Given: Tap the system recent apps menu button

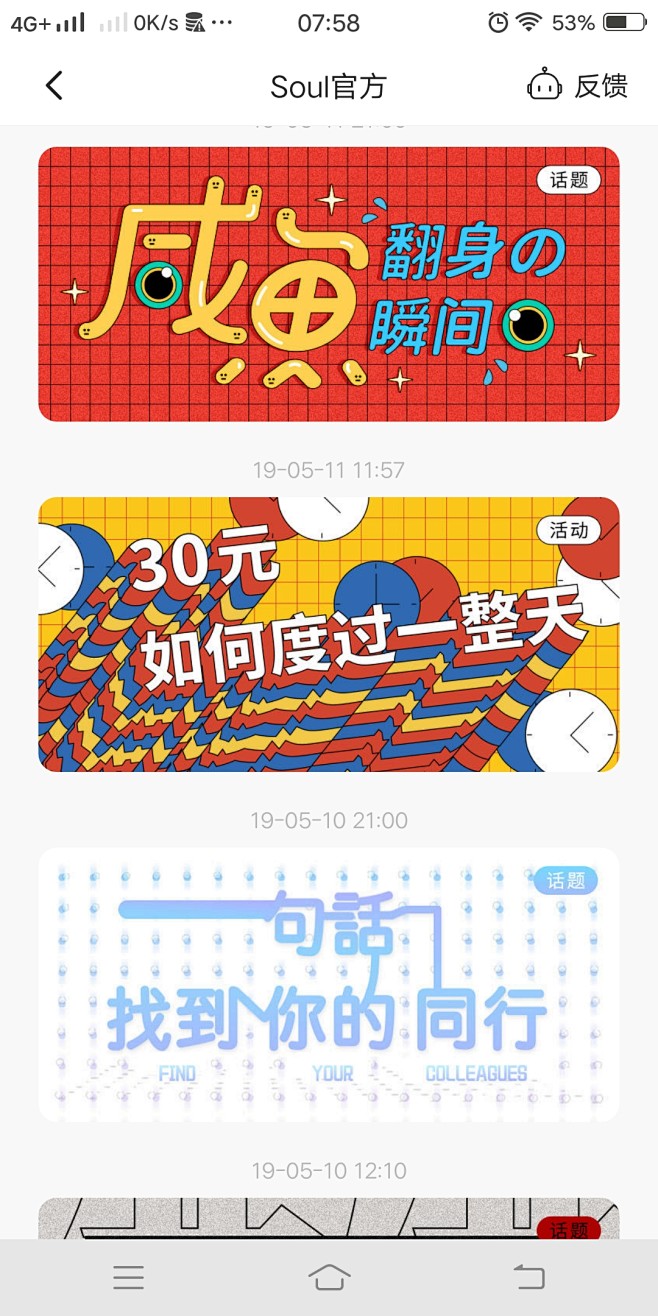Looking at the screenshot, I should click(x=128, y=1277).
